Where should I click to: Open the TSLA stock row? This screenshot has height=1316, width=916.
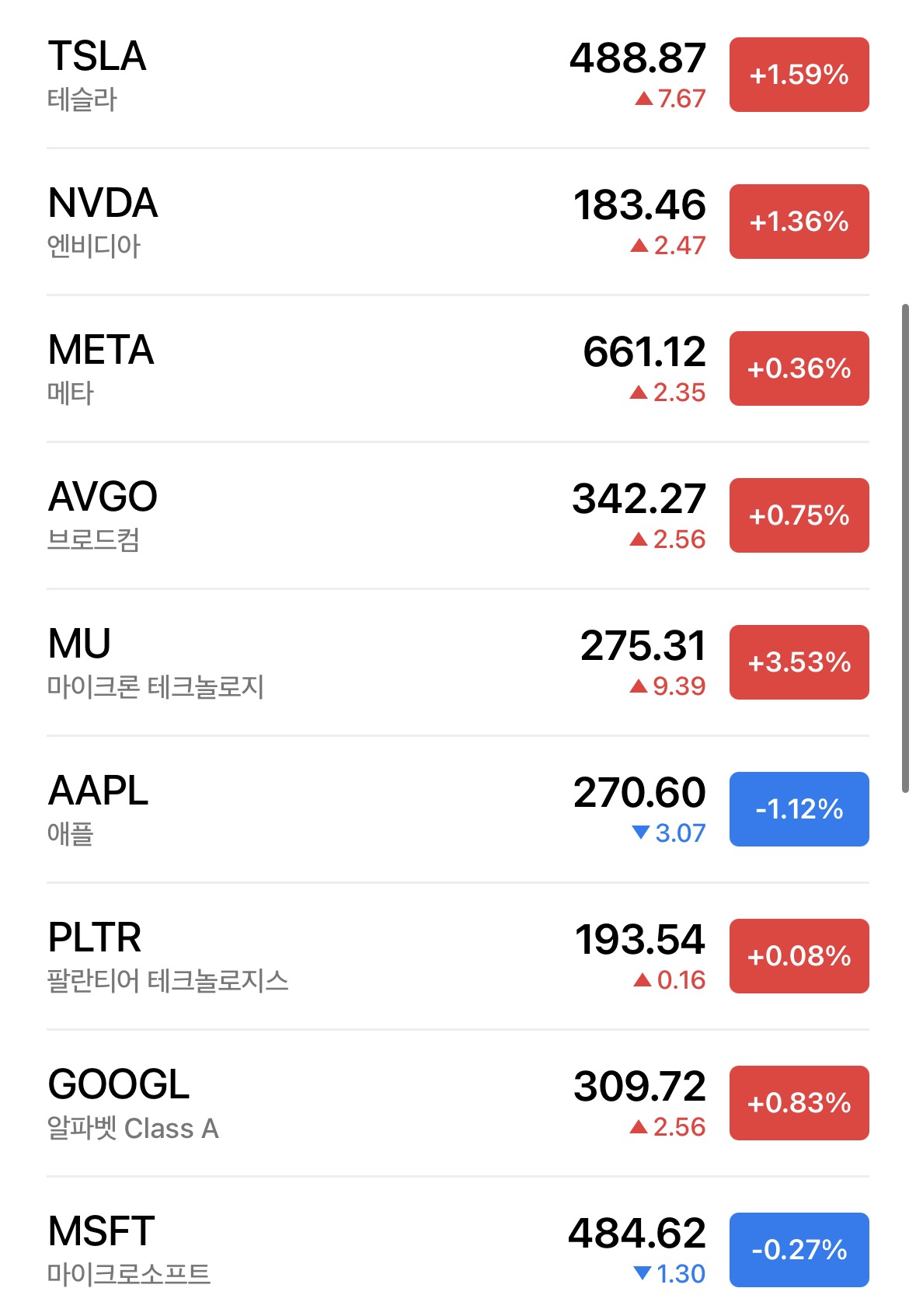point(458,75)
